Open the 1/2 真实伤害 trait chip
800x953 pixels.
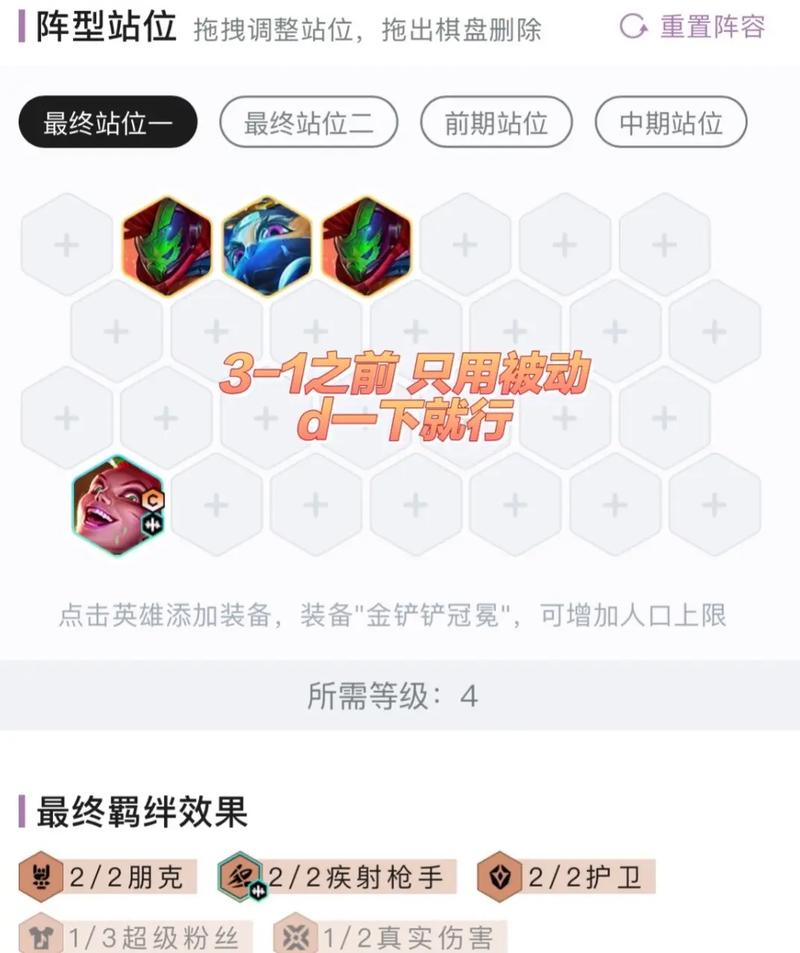389,938
